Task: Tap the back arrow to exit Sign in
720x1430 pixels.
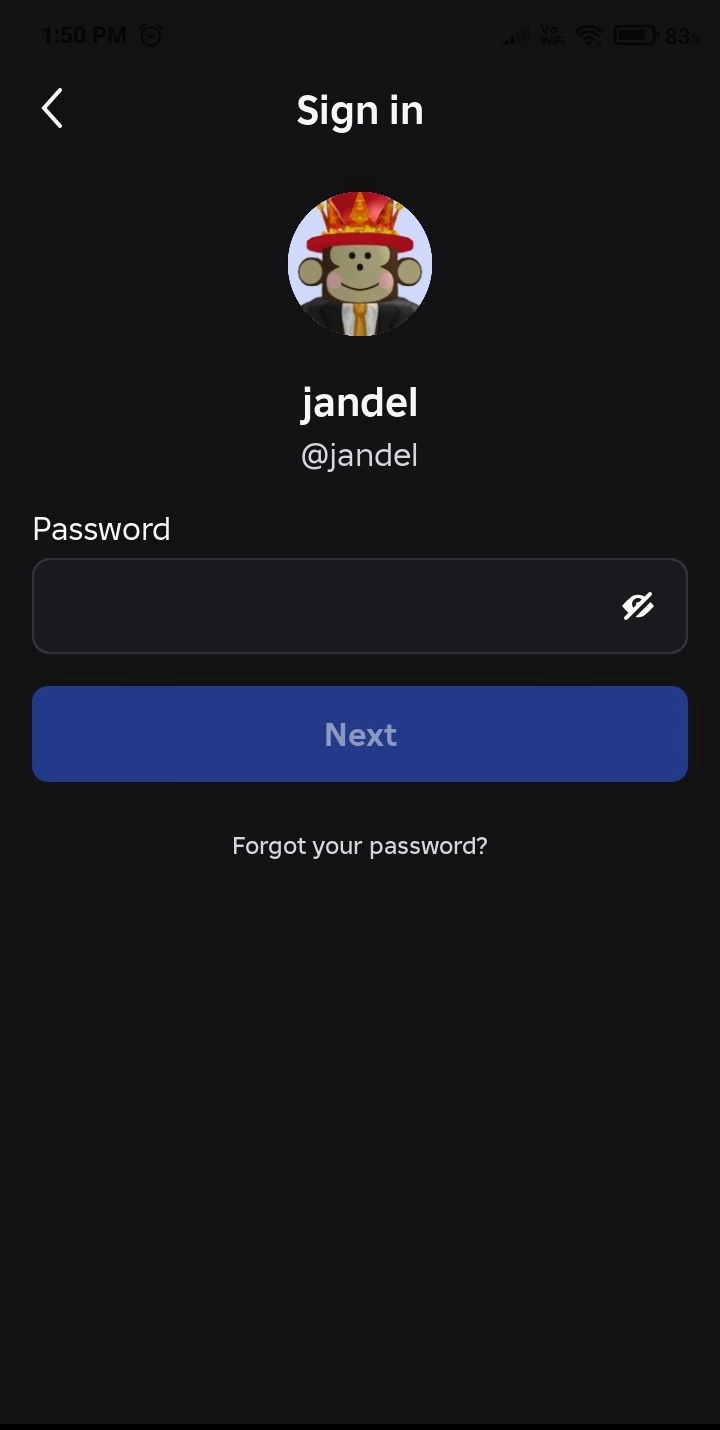Action: pyautogui.click(x=51, y=109)
